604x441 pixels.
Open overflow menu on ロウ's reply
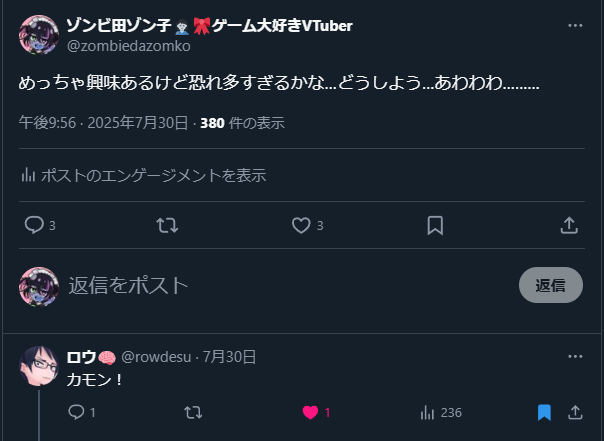click(x=575, y=356)
